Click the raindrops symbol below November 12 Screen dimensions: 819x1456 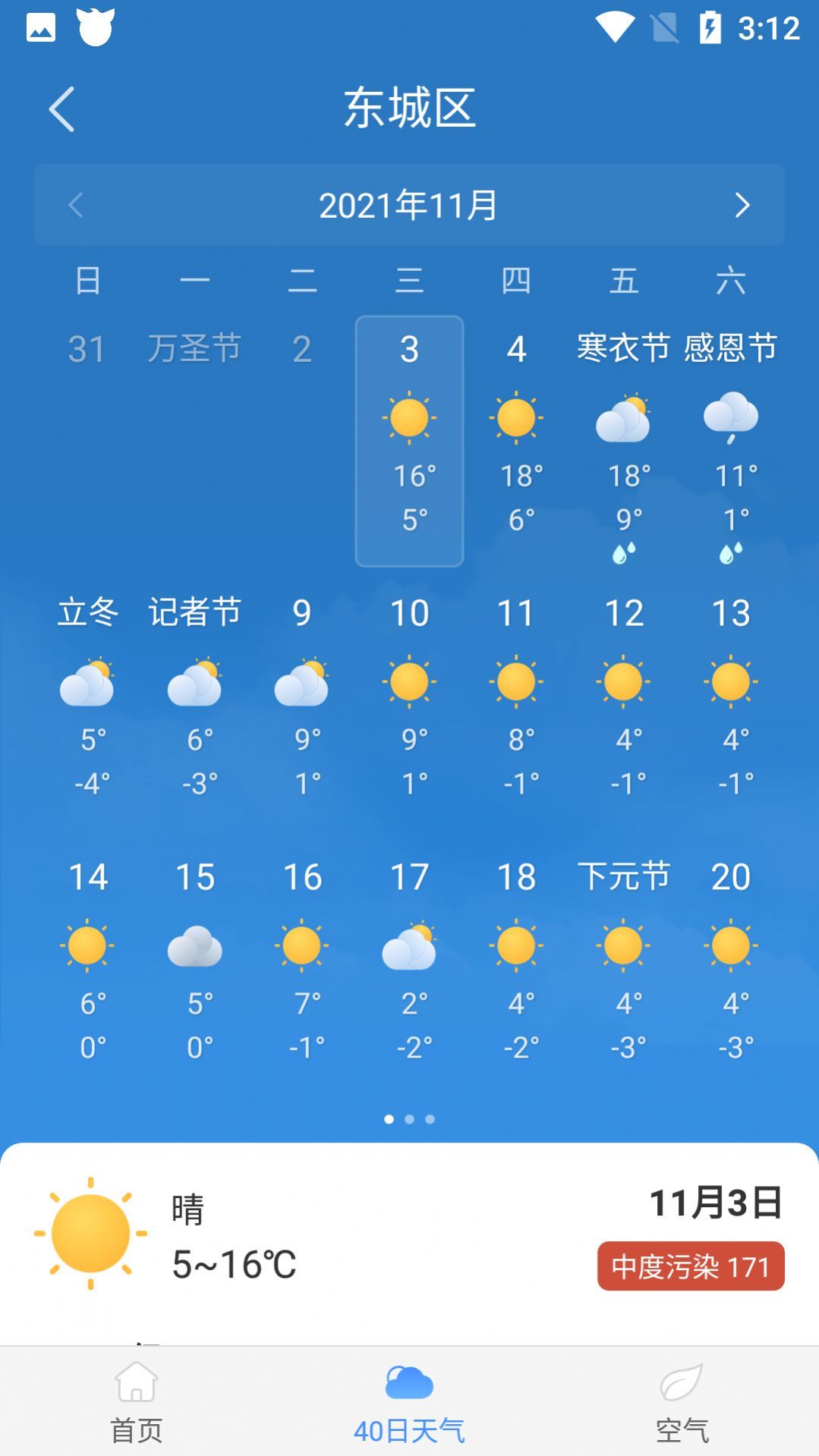coord(624,552)
